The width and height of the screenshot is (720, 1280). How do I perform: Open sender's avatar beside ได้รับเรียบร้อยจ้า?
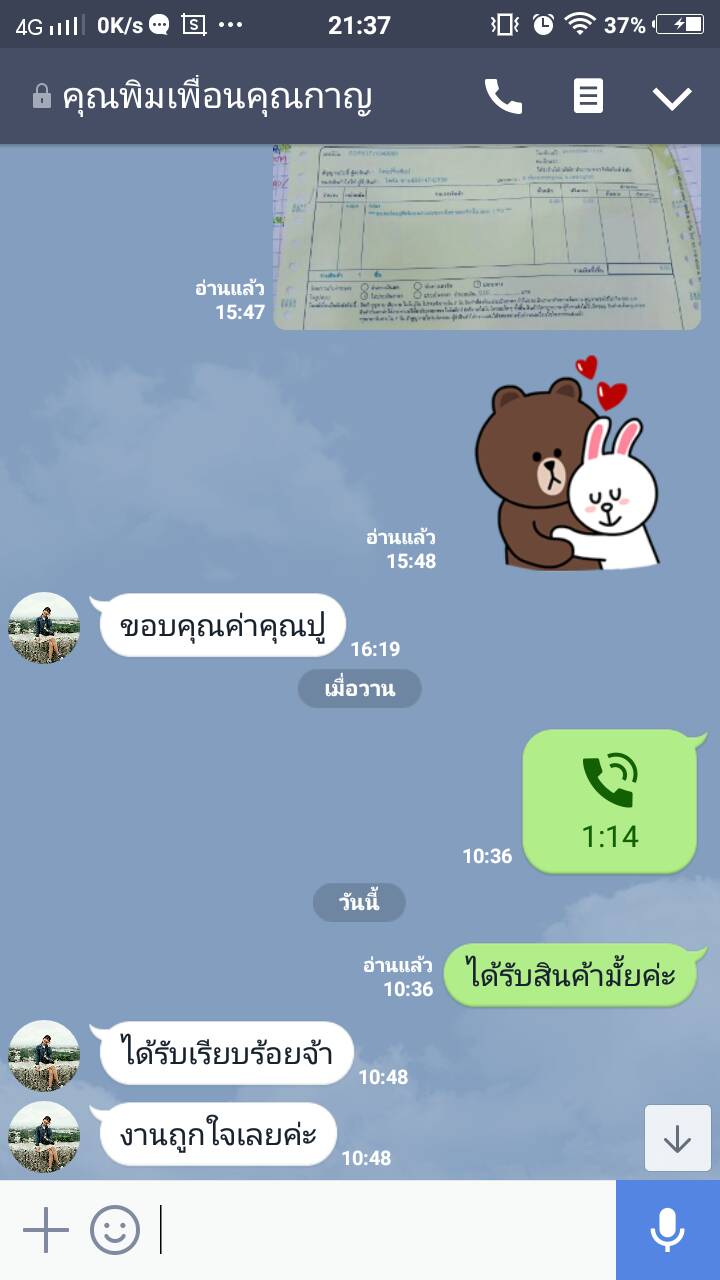(44, 1055)
